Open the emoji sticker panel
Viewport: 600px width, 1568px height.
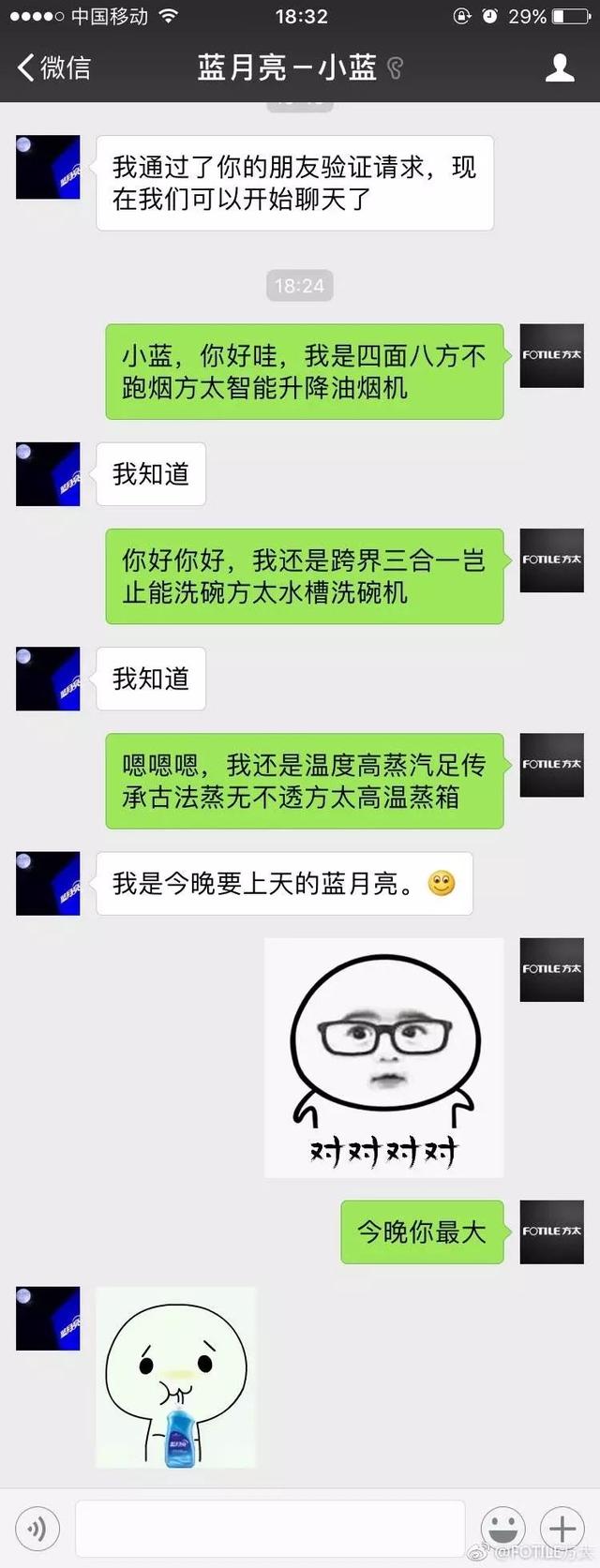(x=502, y=1530)
